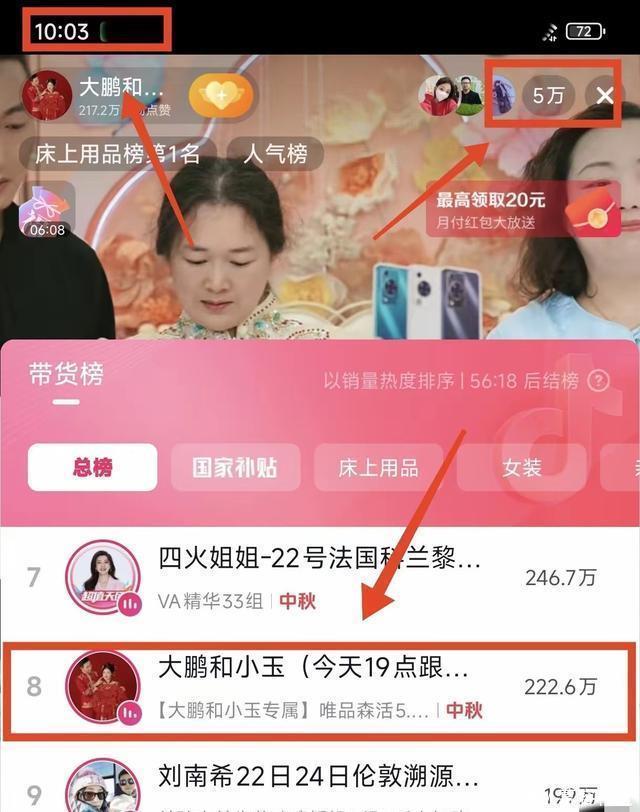Screen dimensions: 640x812
Task: Follow the streamer with the heart plus button
Action: [x=221, y=95]
